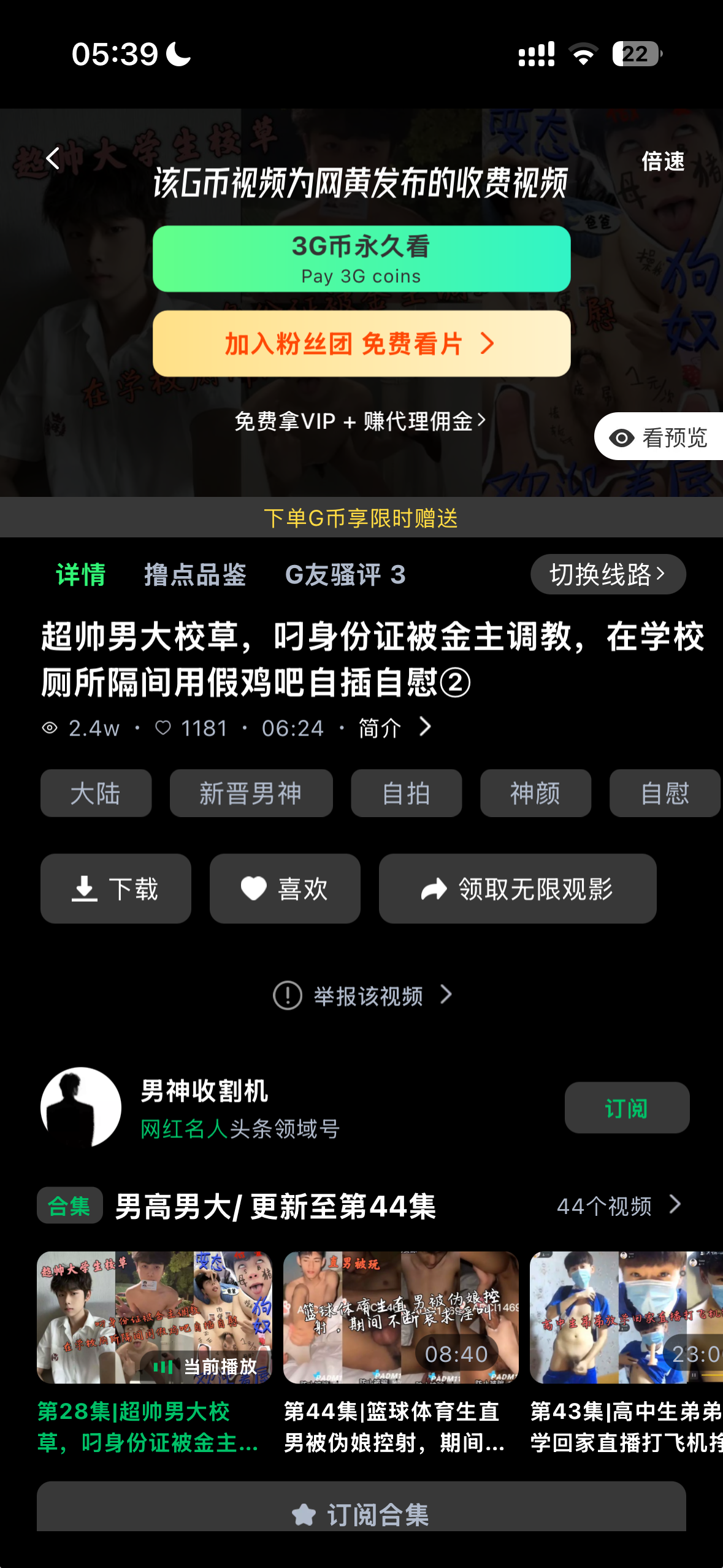
Task: Tap the 看预览 preview button
Action: (660, 437)
